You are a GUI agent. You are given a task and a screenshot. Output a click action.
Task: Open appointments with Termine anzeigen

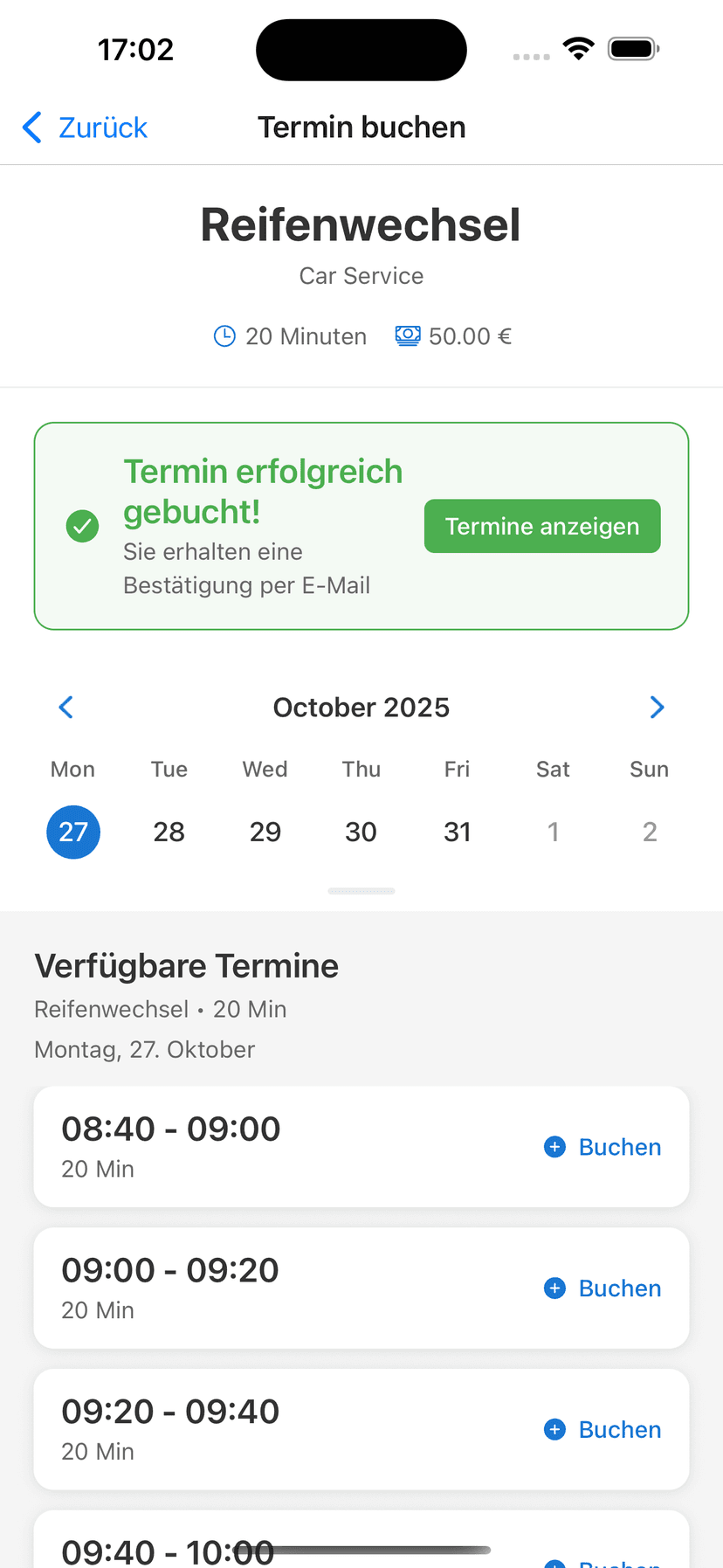pos(542,526)
